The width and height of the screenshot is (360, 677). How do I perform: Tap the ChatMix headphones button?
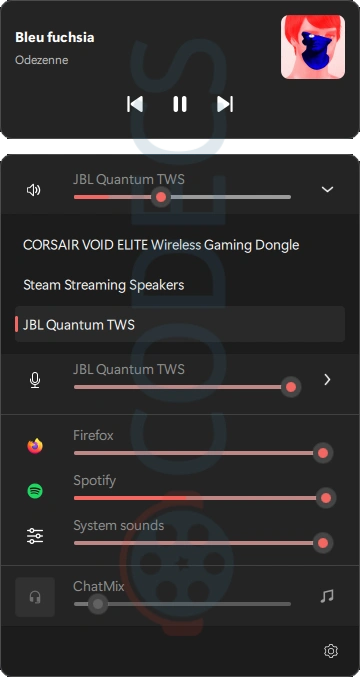coord(35,597)
